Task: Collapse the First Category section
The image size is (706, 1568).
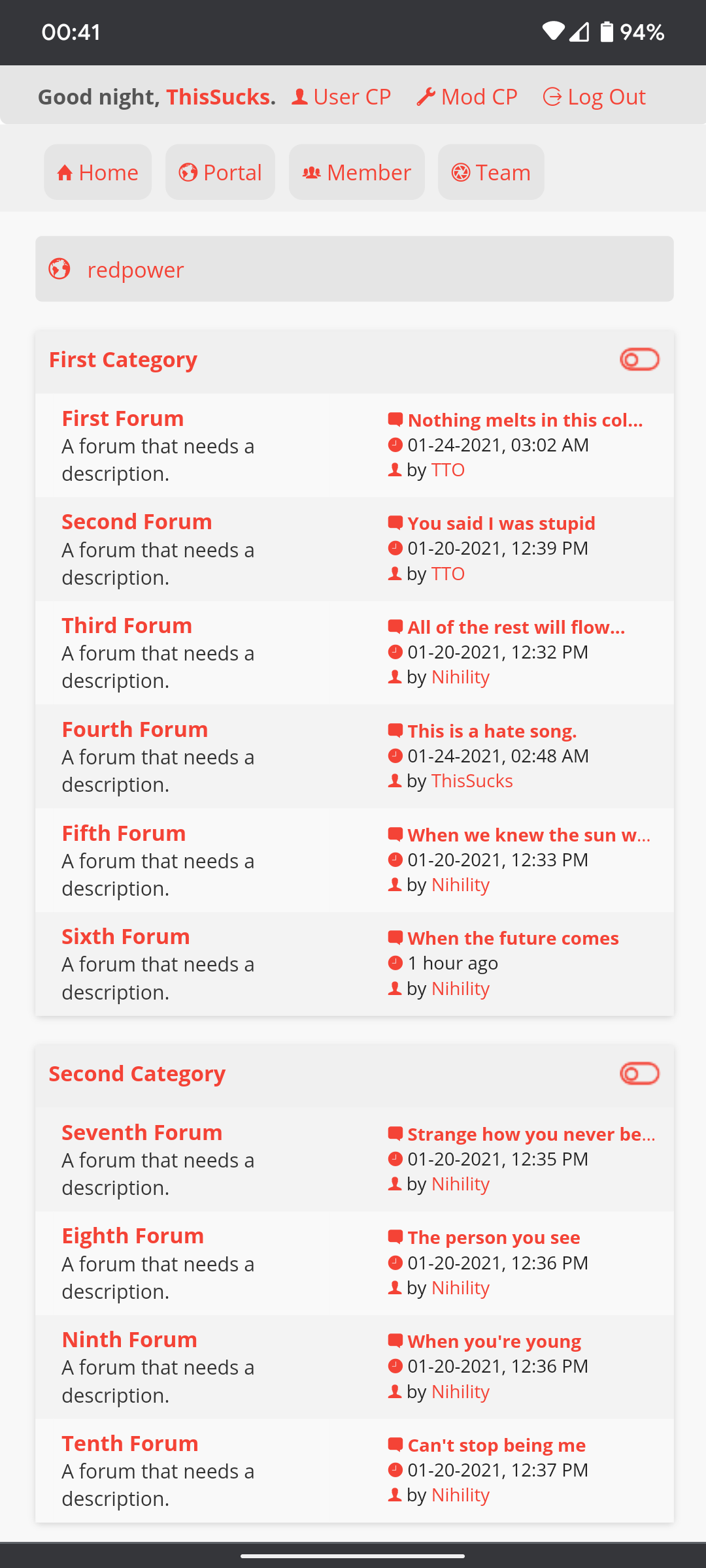Action: tap(639, 359)
